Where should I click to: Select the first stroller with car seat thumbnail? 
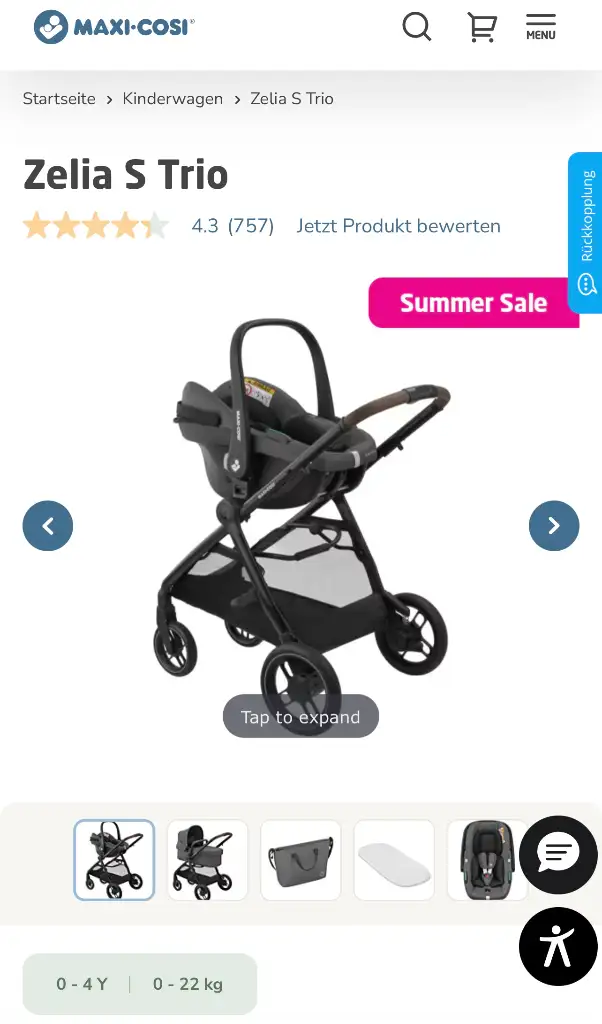114,860
